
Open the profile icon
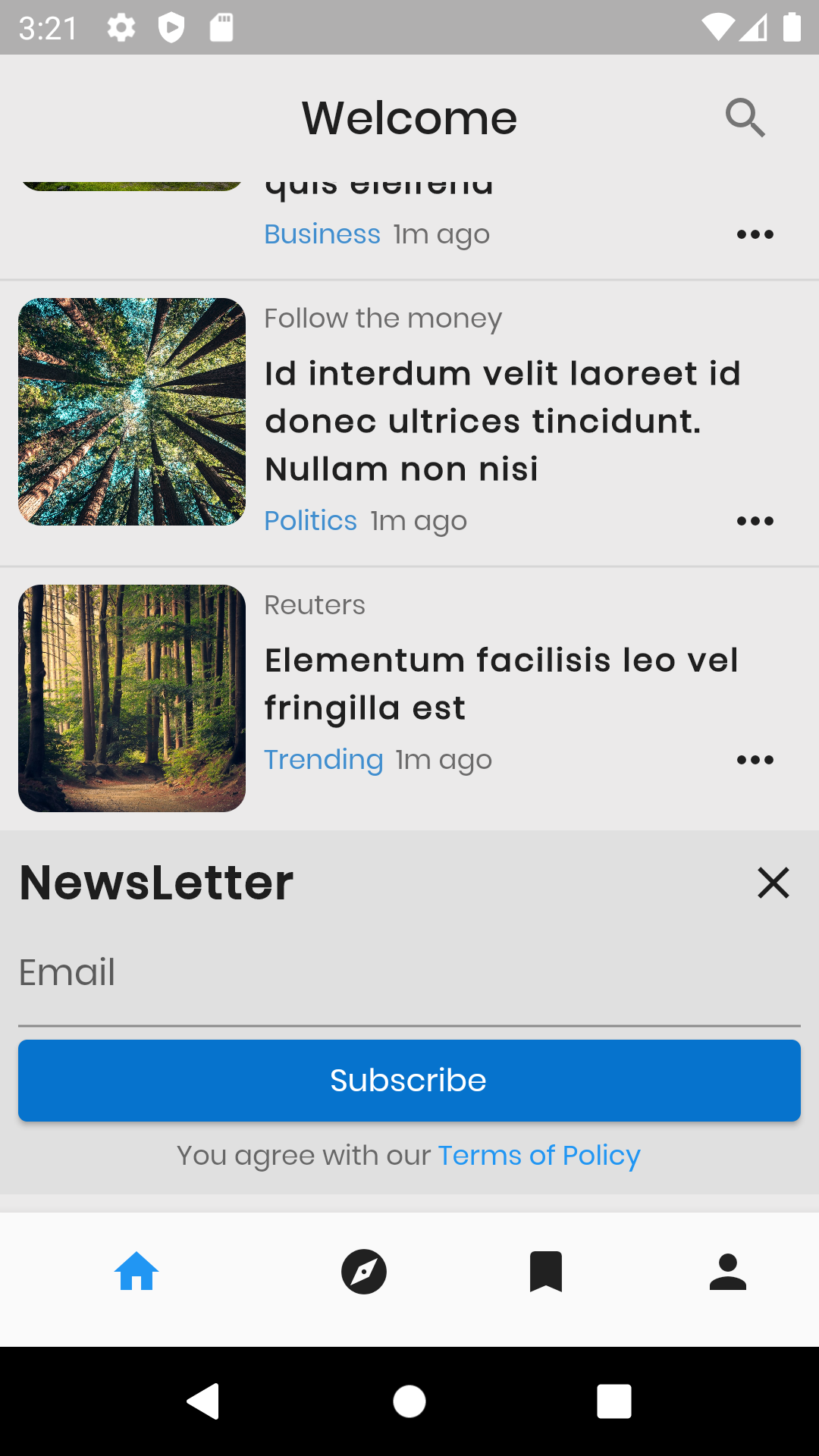(727, 1272)
